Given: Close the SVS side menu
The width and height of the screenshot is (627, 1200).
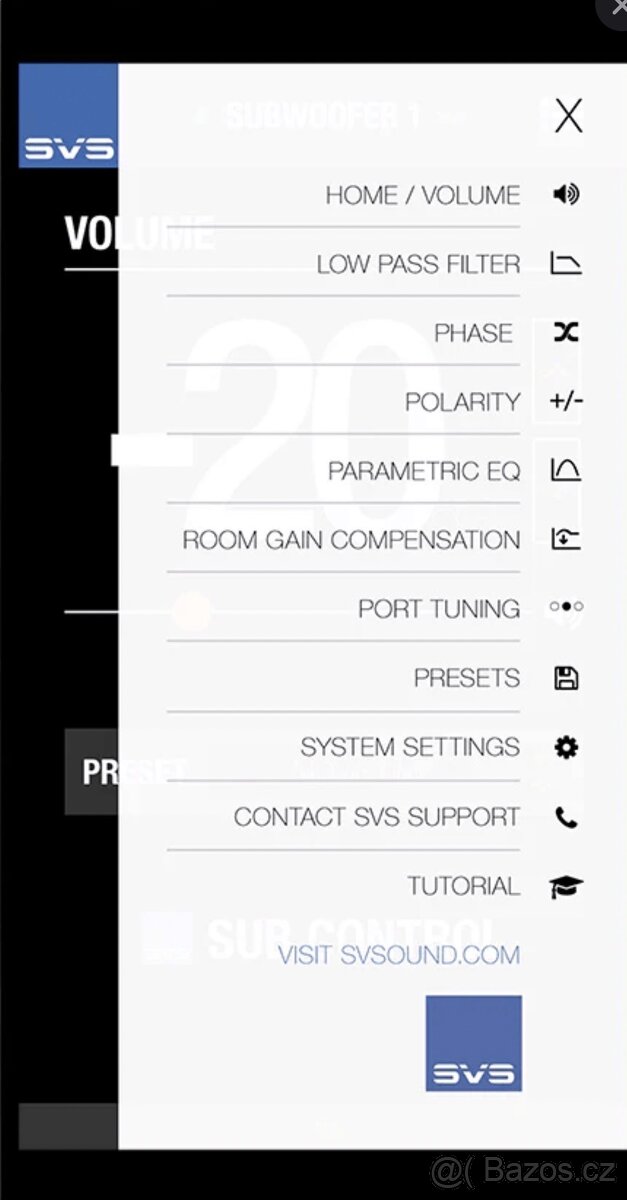Looking at the screenshot, I should (x=568, y=117).
